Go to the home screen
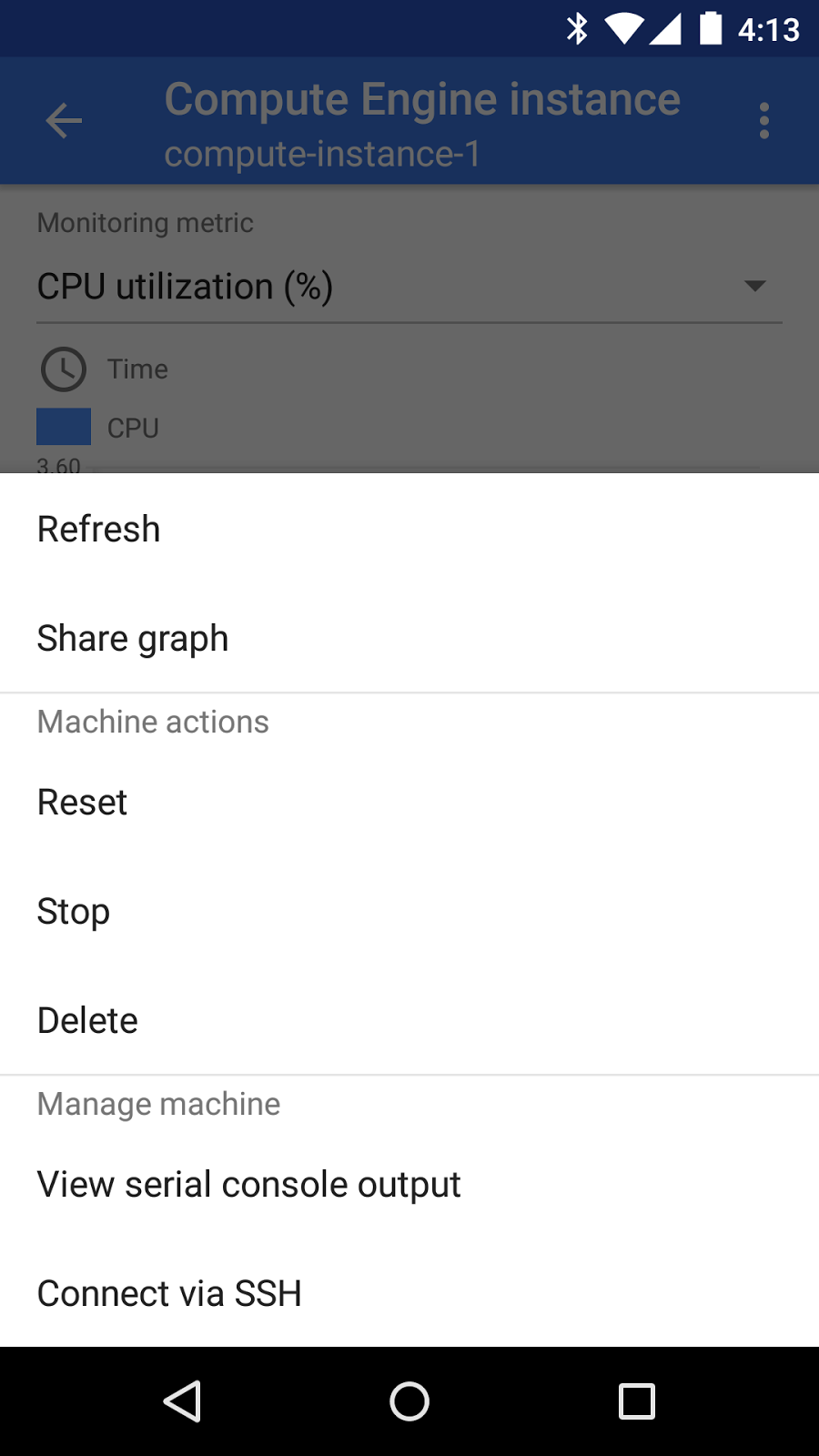This screenshot has height=1456, width=819. (409, 1401)
